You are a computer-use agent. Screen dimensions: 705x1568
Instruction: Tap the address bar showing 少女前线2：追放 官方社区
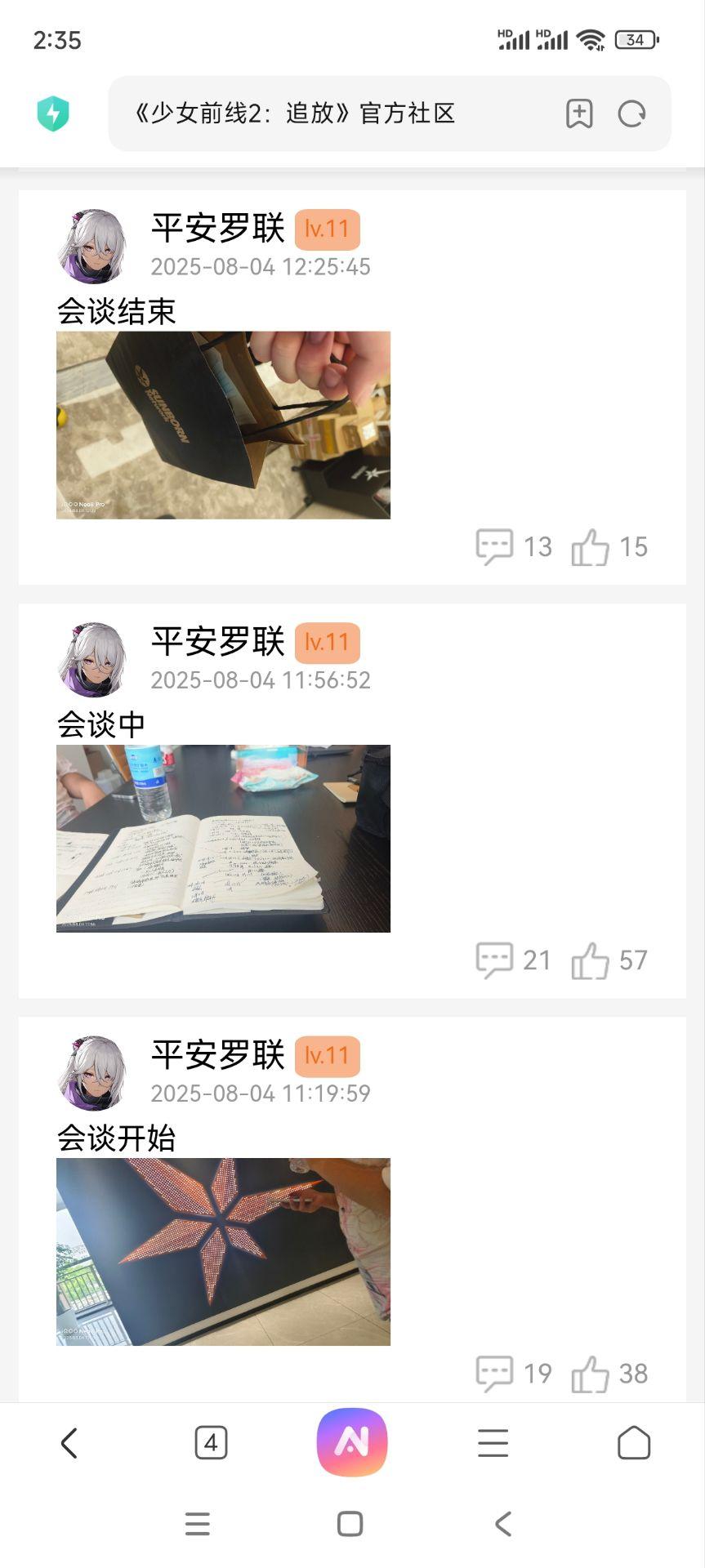point(327,114)
